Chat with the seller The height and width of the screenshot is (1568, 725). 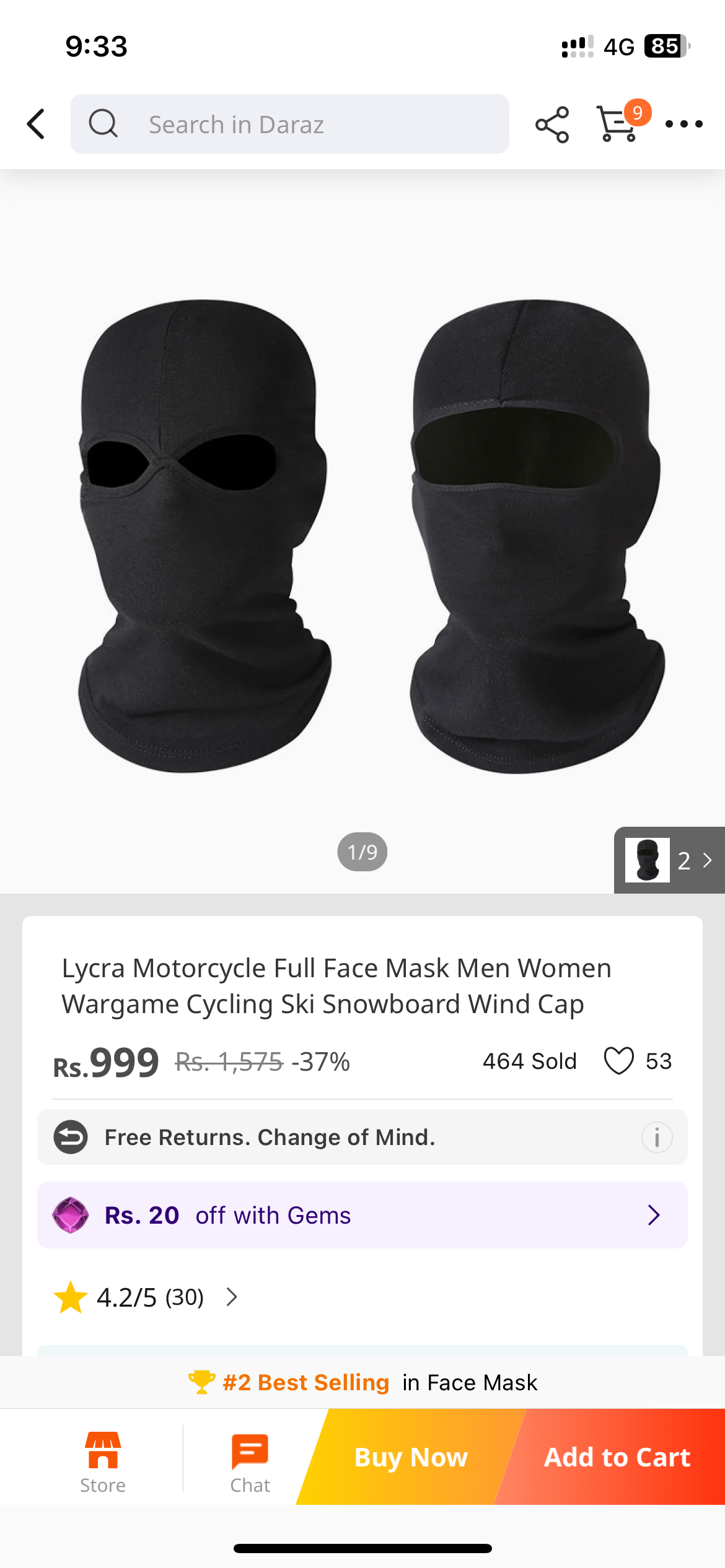coord(250,1463)
